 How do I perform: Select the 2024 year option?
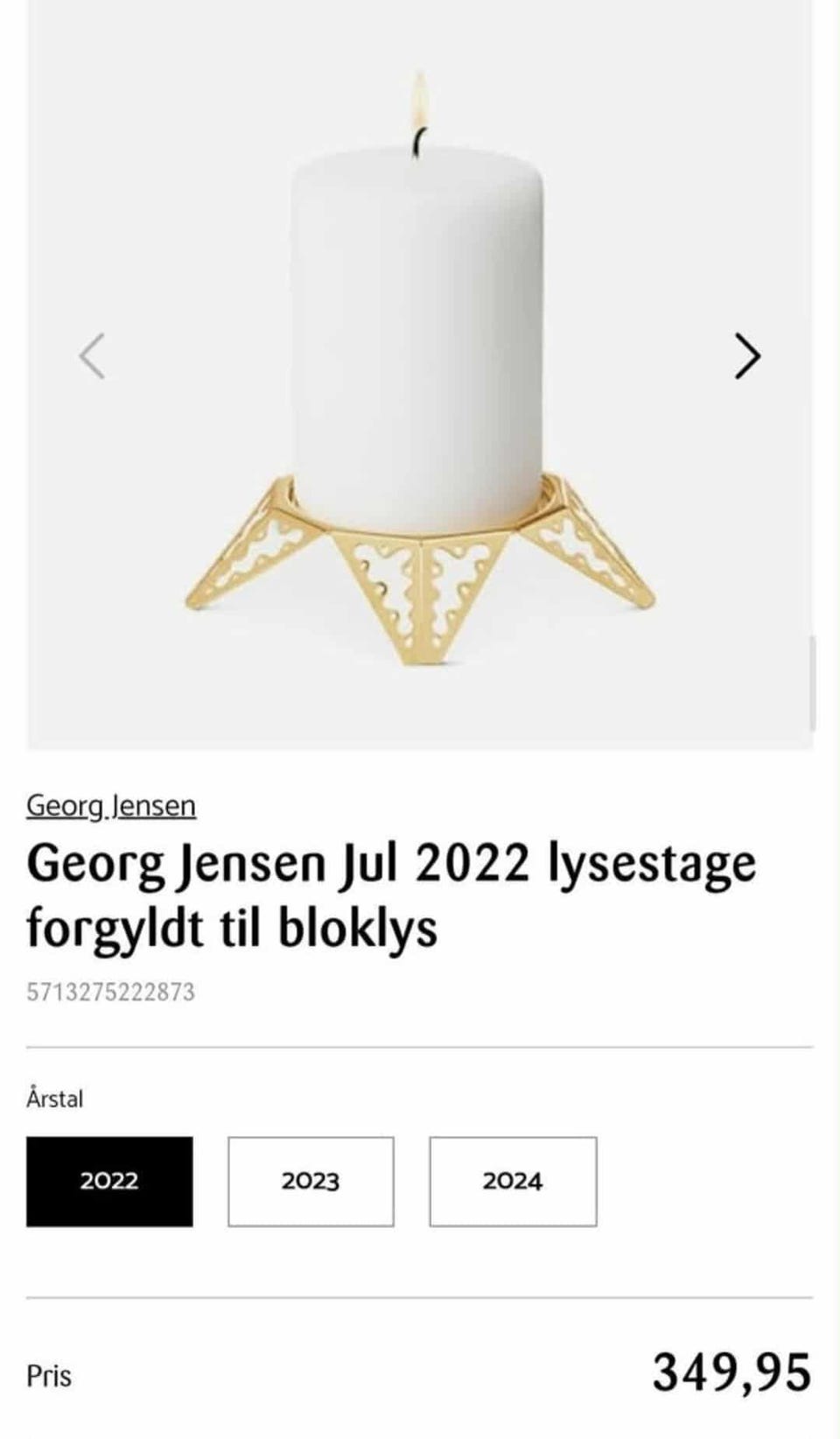coord(514,1181)
